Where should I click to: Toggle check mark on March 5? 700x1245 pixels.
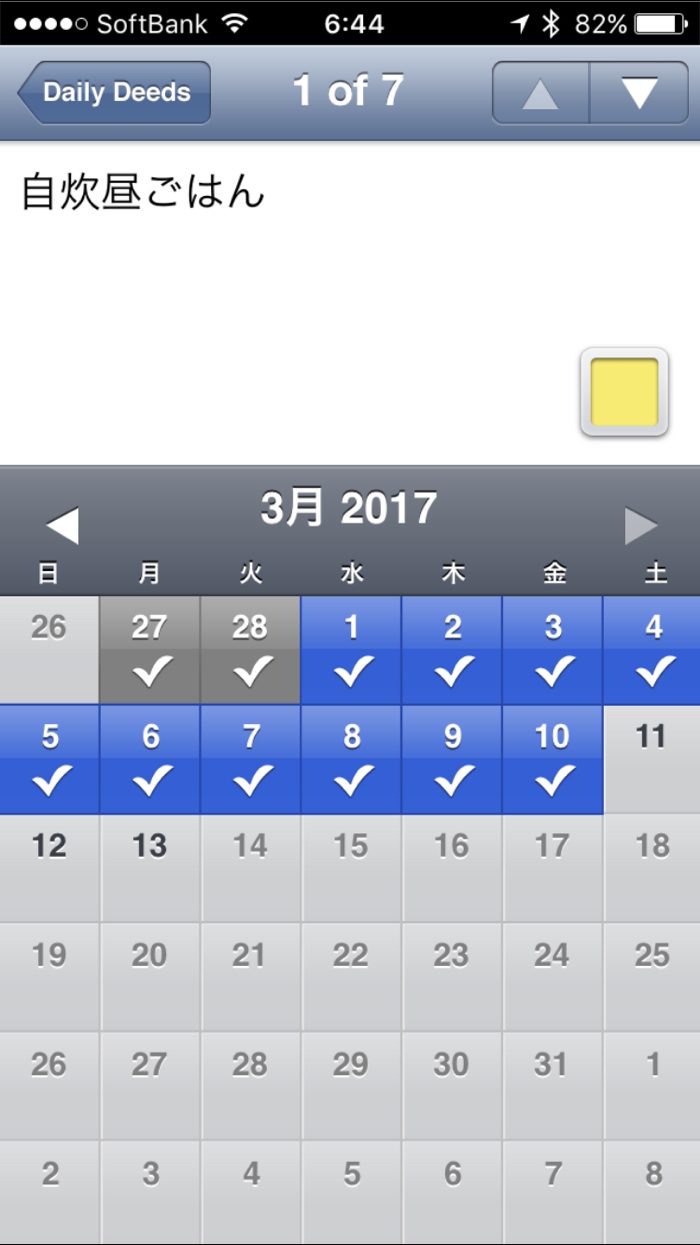coord(49,760)
